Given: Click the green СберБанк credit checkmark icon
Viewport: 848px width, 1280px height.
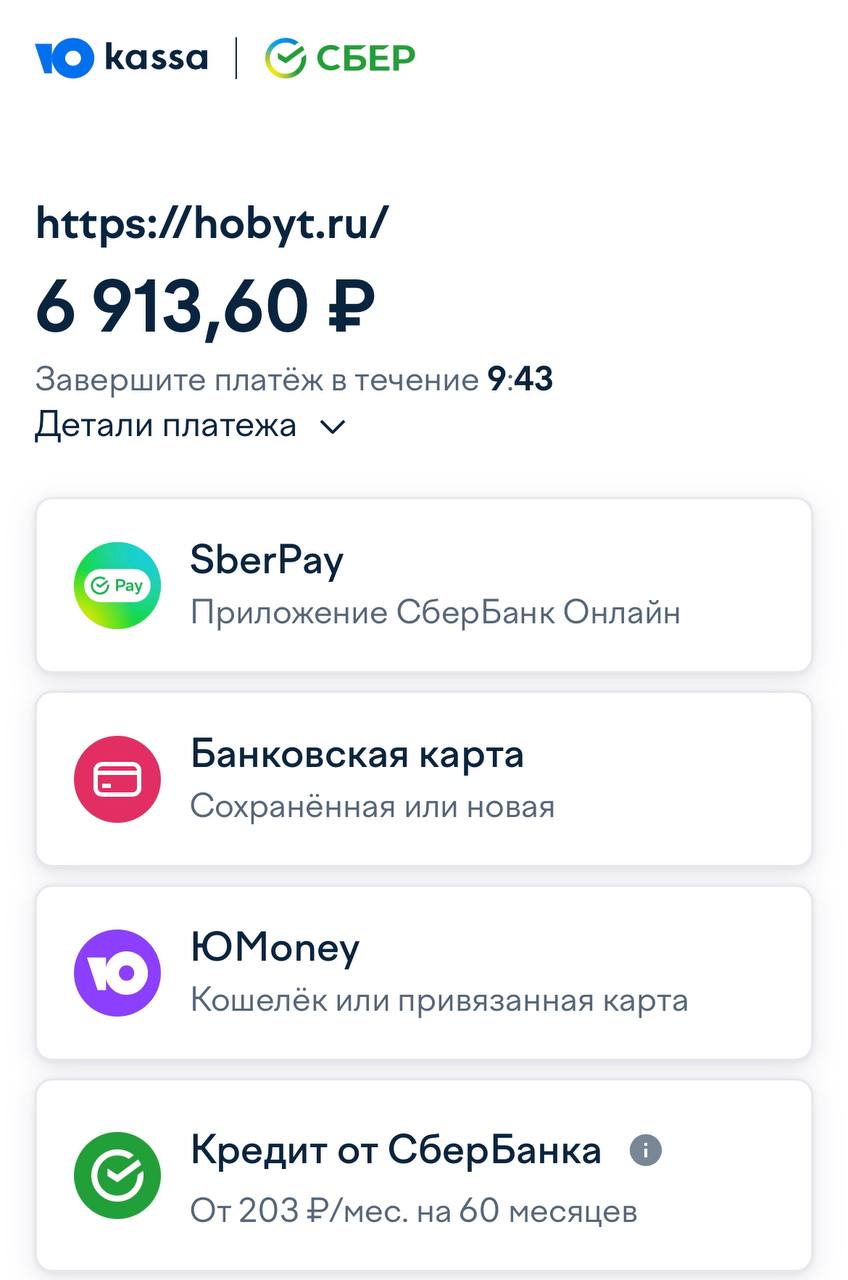Looking at the screenshot, I should click(x=117, y=1176).
